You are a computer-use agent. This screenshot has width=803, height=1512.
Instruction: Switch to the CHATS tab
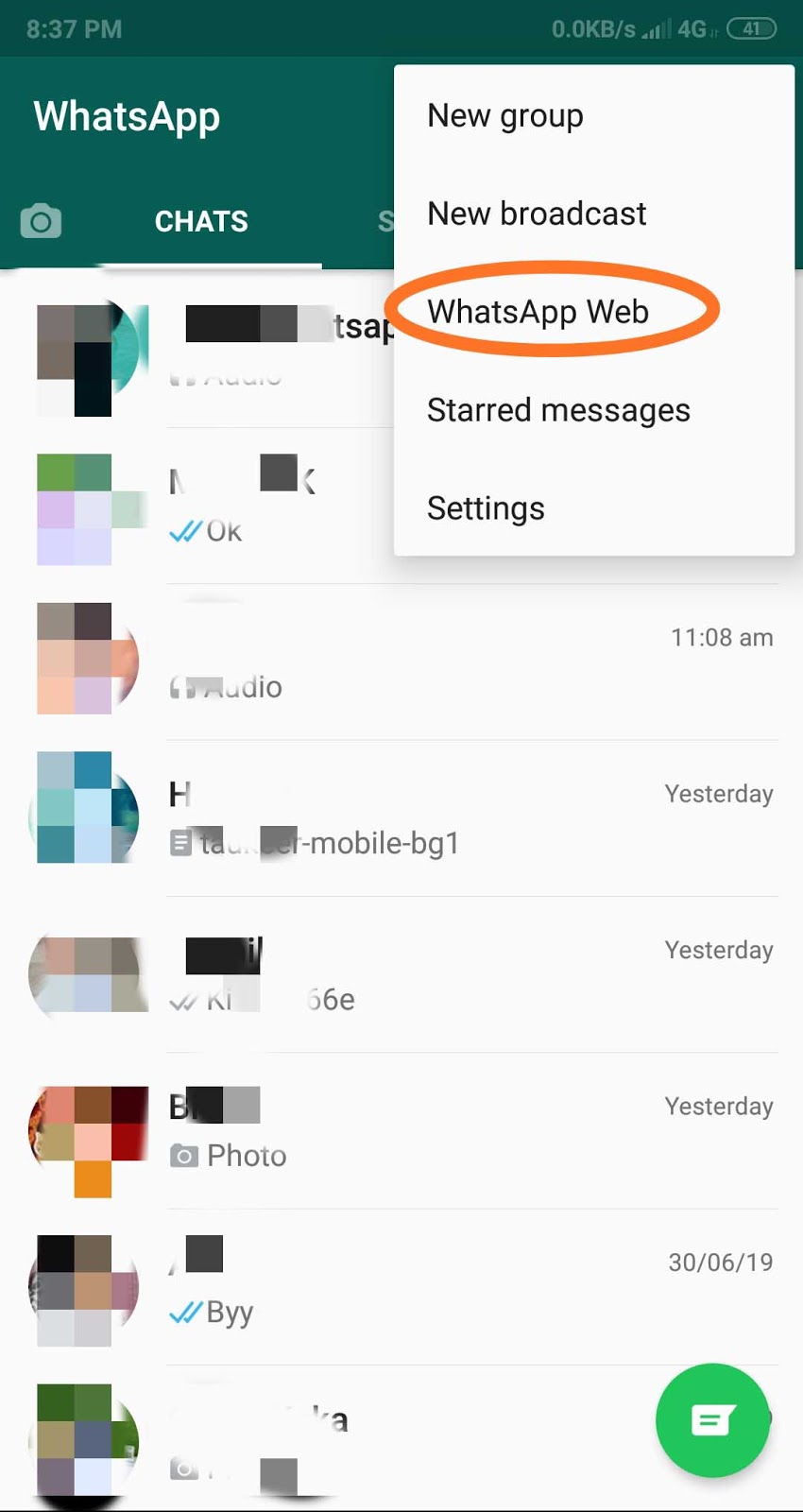pos(201,221)
